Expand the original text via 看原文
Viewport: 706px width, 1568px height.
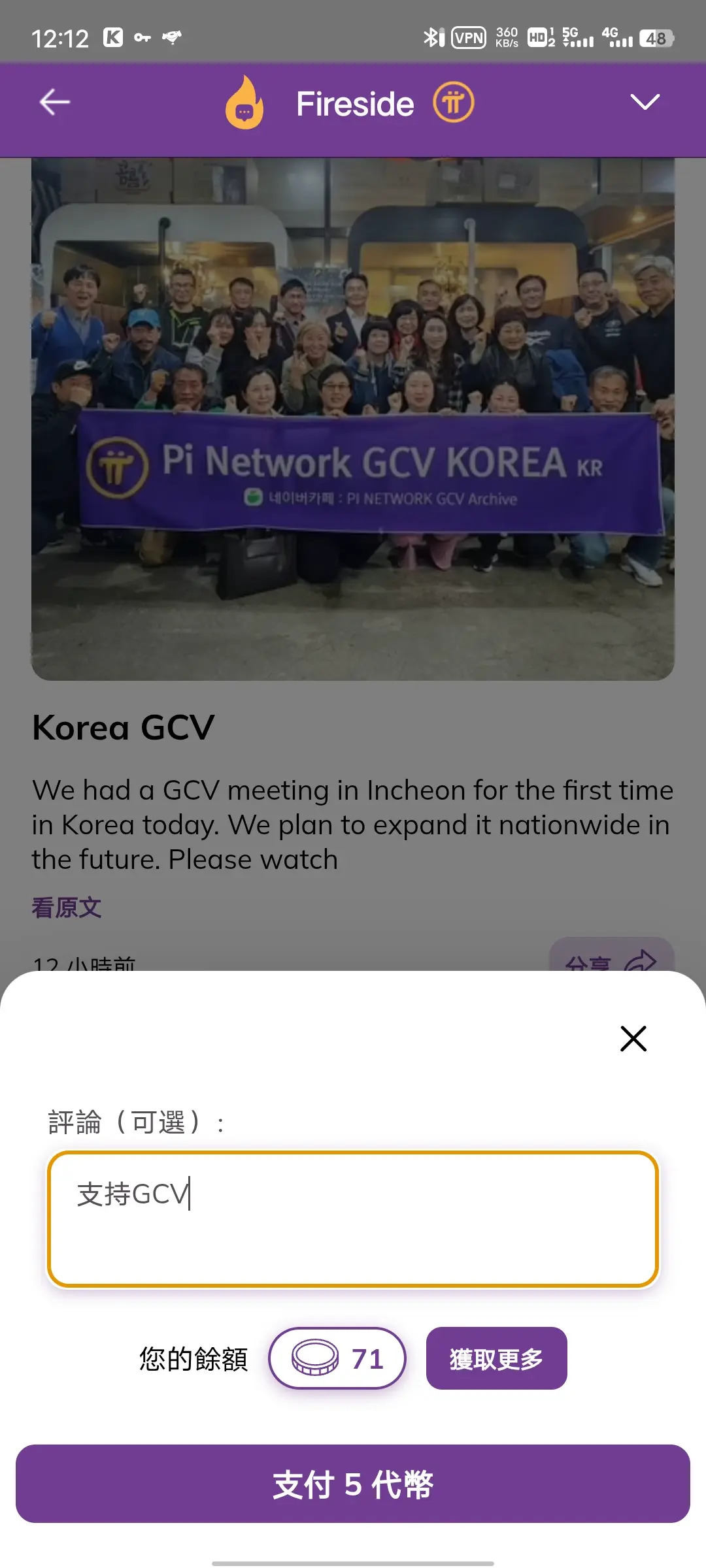[66, 907]
